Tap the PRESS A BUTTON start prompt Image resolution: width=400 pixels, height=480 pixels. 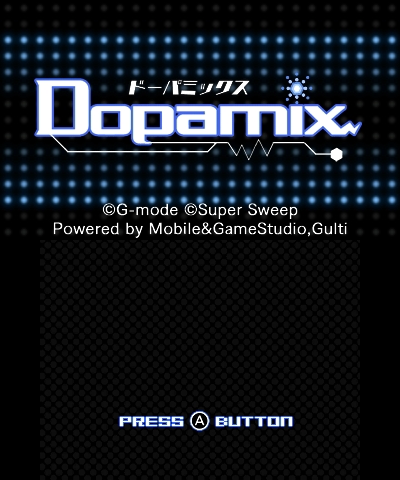tap(206, 421)
